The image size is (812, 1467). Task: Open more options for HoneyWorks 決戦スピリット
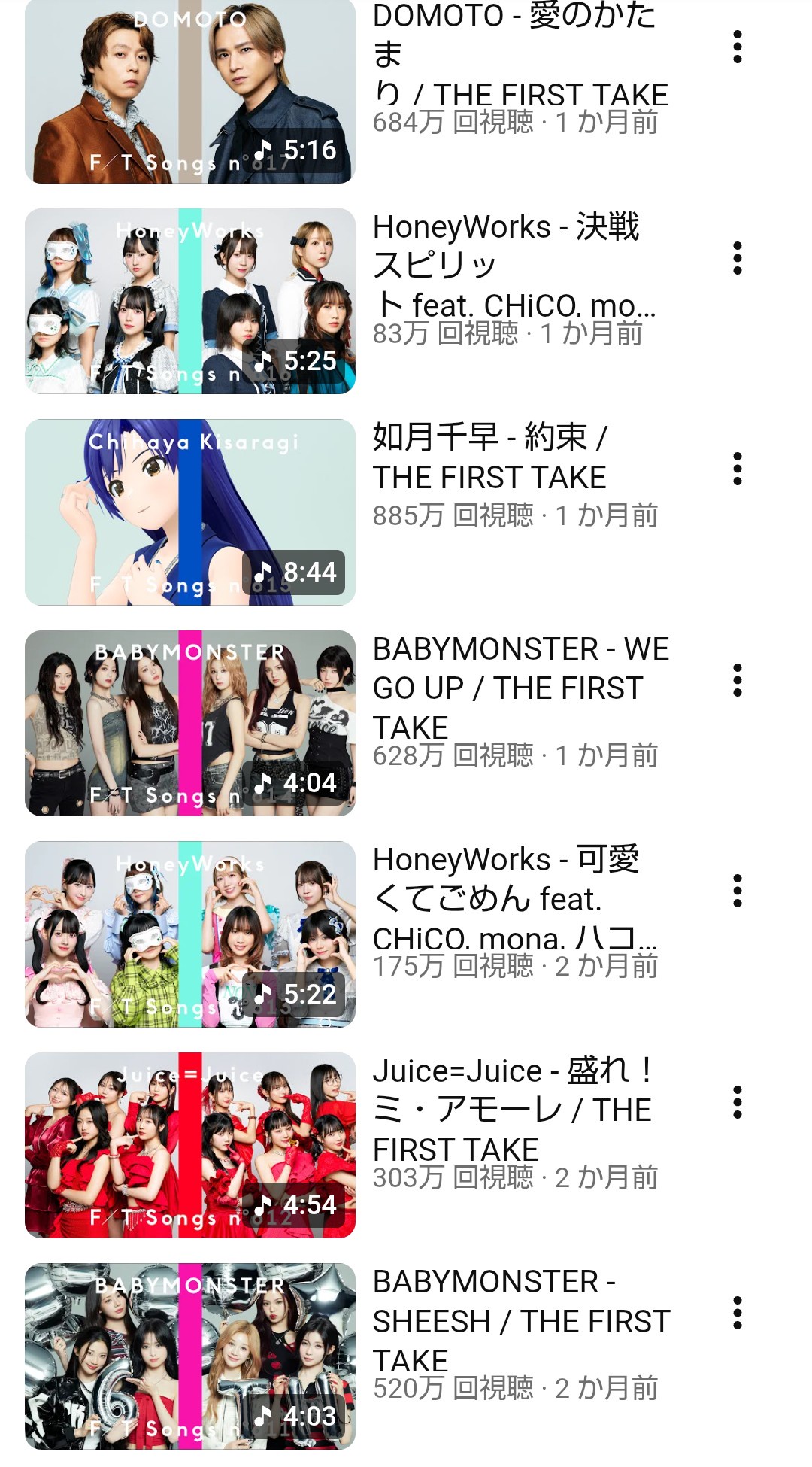coord(738,258)
